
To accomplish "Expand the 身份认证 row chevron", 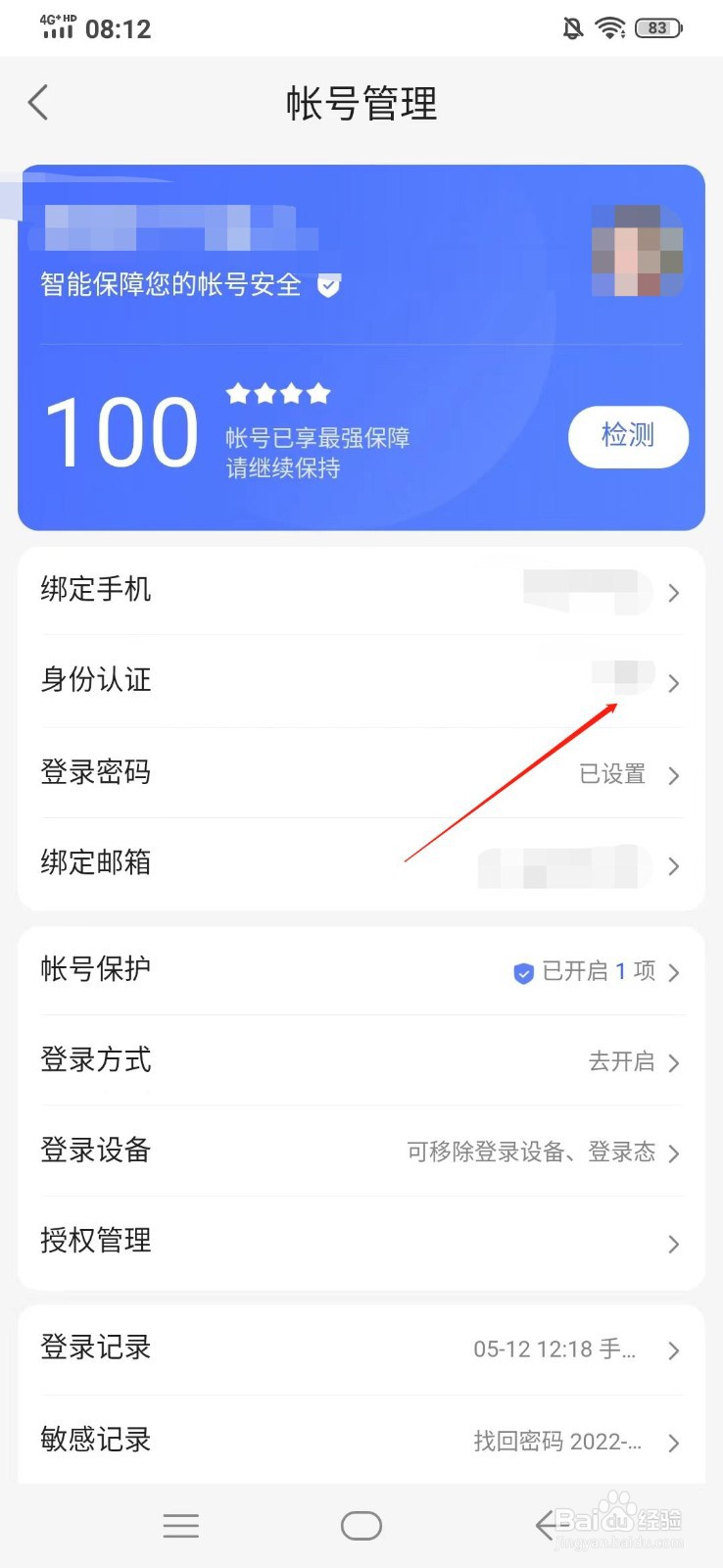I will pyautogui.click(x=674, y=684).
